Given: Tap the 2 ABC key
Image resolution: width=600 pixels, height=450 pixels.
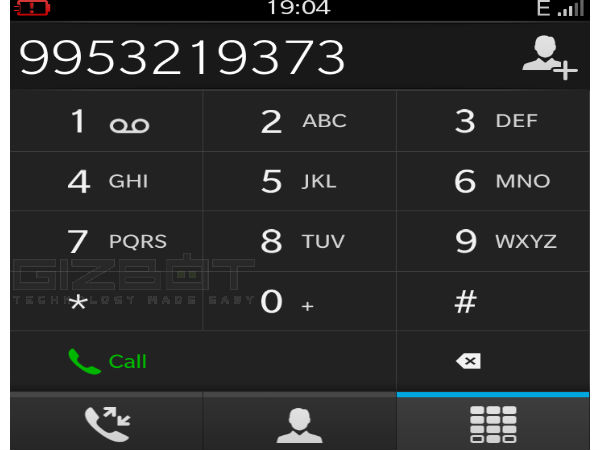Looking at the screenshot, I should pyautogui.click(x=300, y=122).
